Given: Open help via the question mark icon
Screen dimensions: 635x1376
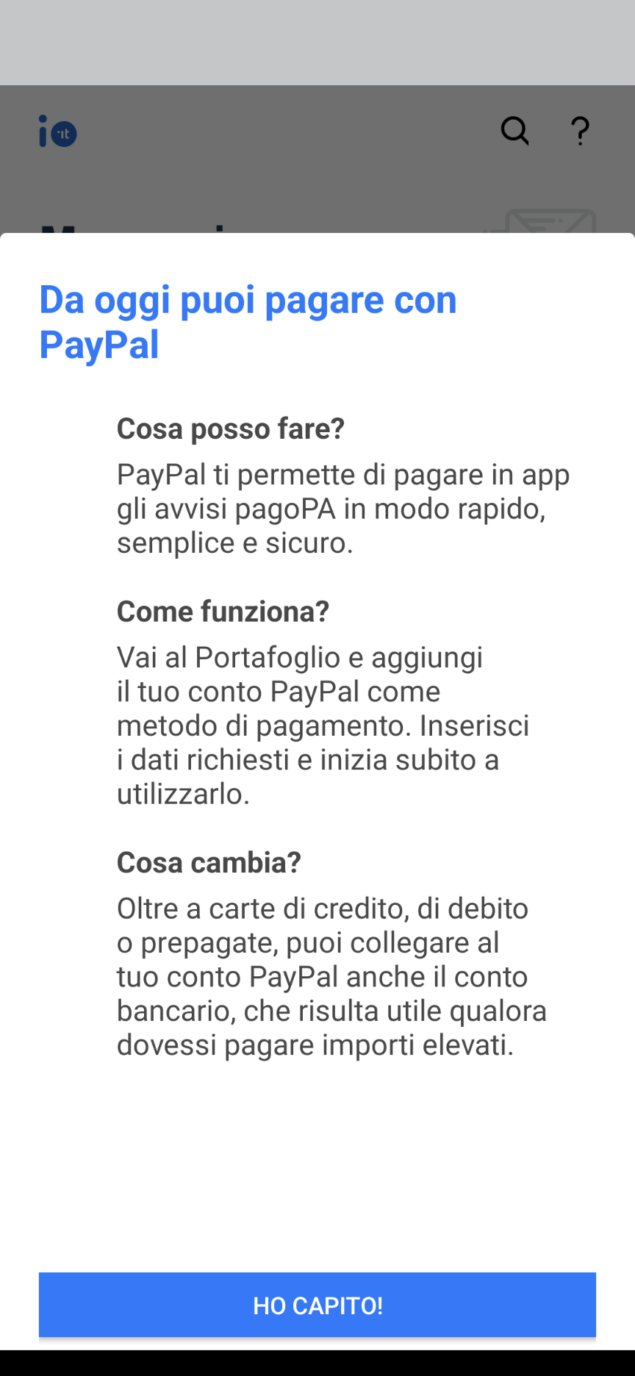Looking at the screenshot, I should [x=580, y=131].
